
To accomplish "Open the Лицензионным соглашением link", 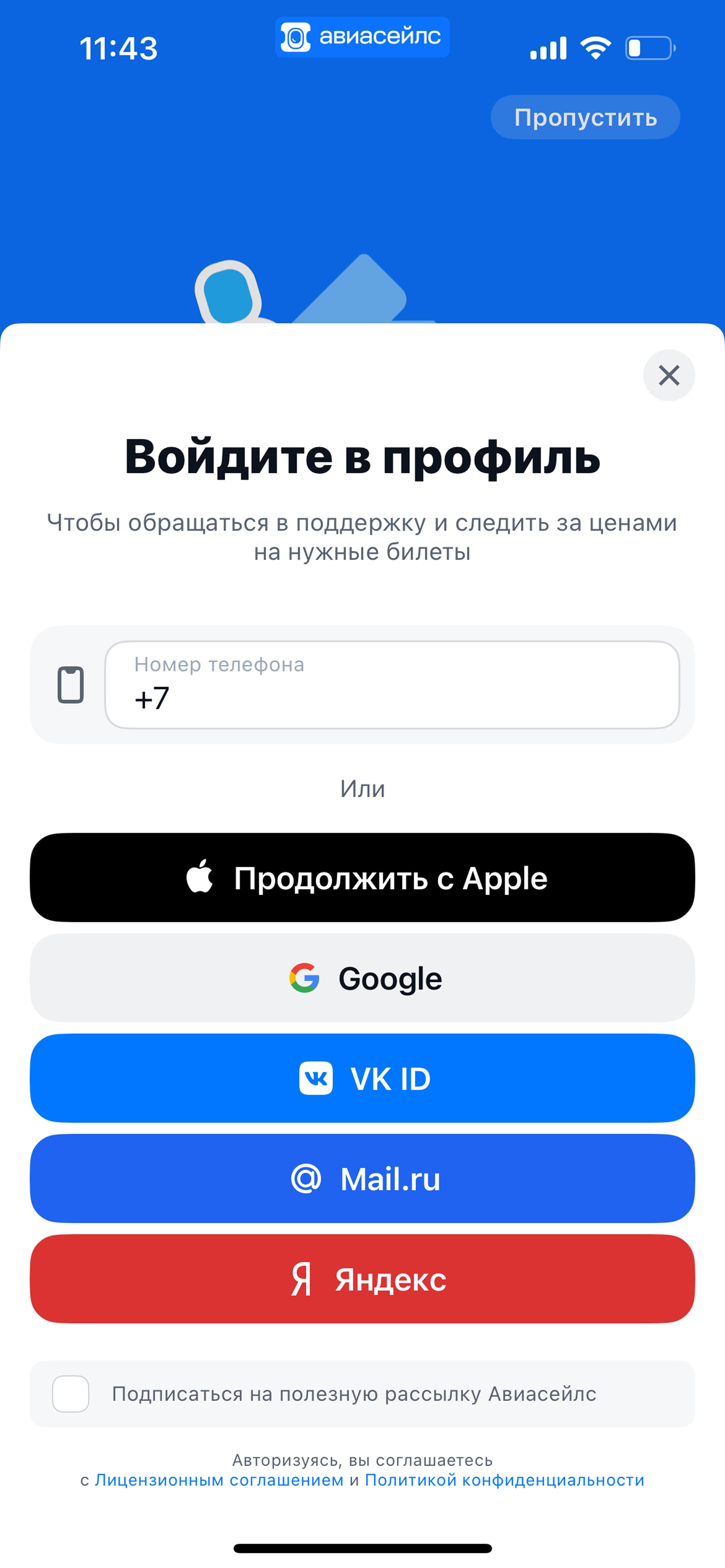I will pyautogui.click(x=219, y=1480).
